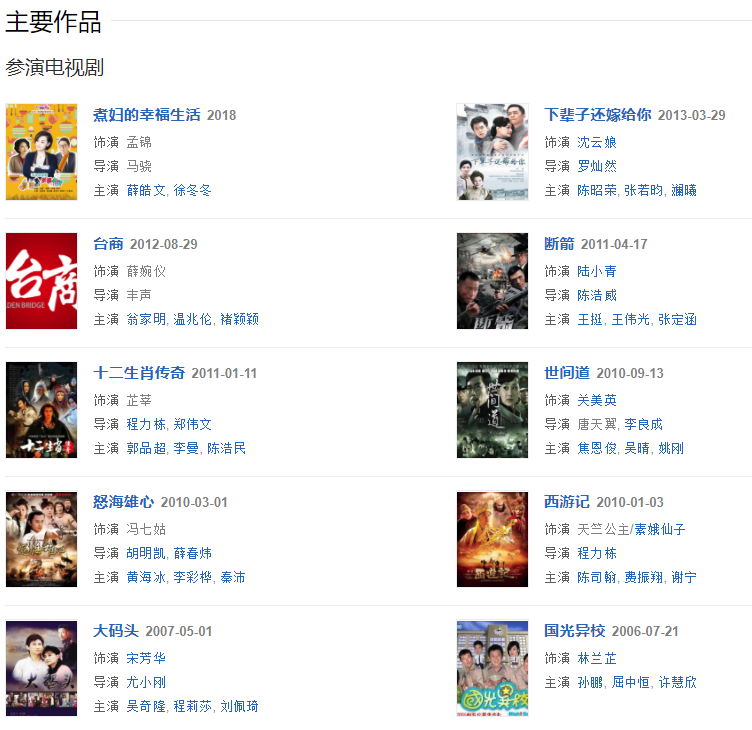Viewport: 752px width, 730px height.
Task: Open director 罗灿然's link
Action: 597,166
